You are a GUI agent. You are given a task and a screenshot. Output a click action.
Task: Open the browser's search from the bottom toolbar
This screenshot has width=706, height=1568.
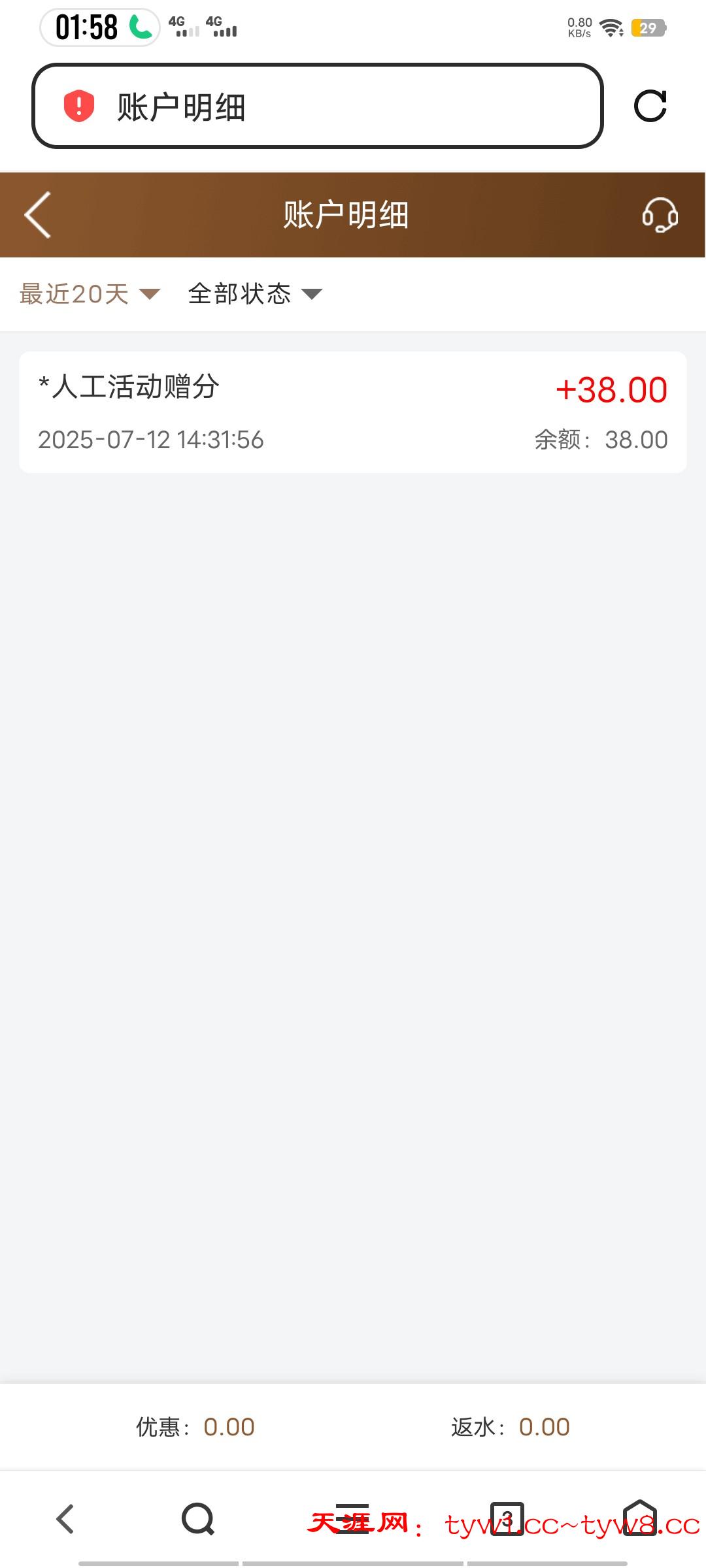point(198,1518)
